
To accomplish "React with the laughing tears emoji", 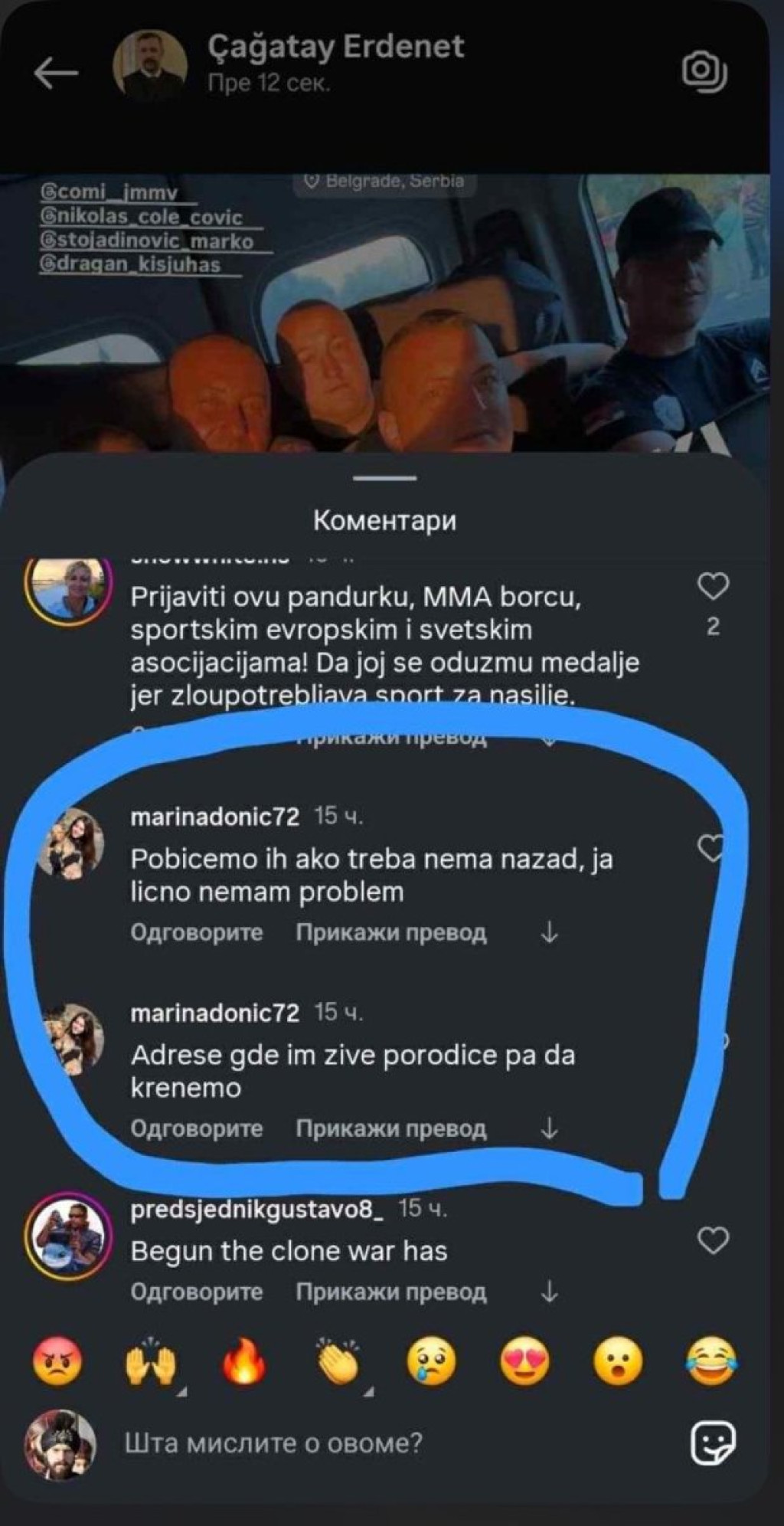I will click(711, 1364).
